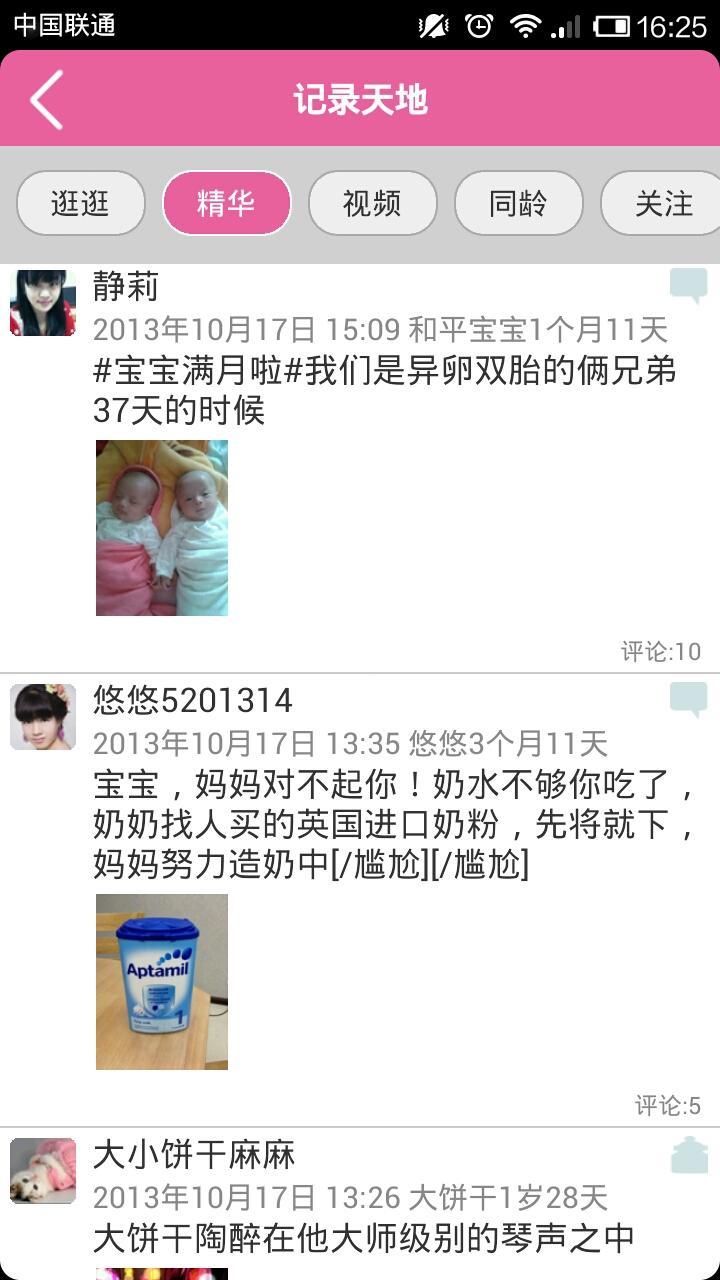Open 大小饼干麻麻's avatar
Image resolution: width=720 pixels, height=1280 pixels.
pyautogui.click(x=43, y=1170)
